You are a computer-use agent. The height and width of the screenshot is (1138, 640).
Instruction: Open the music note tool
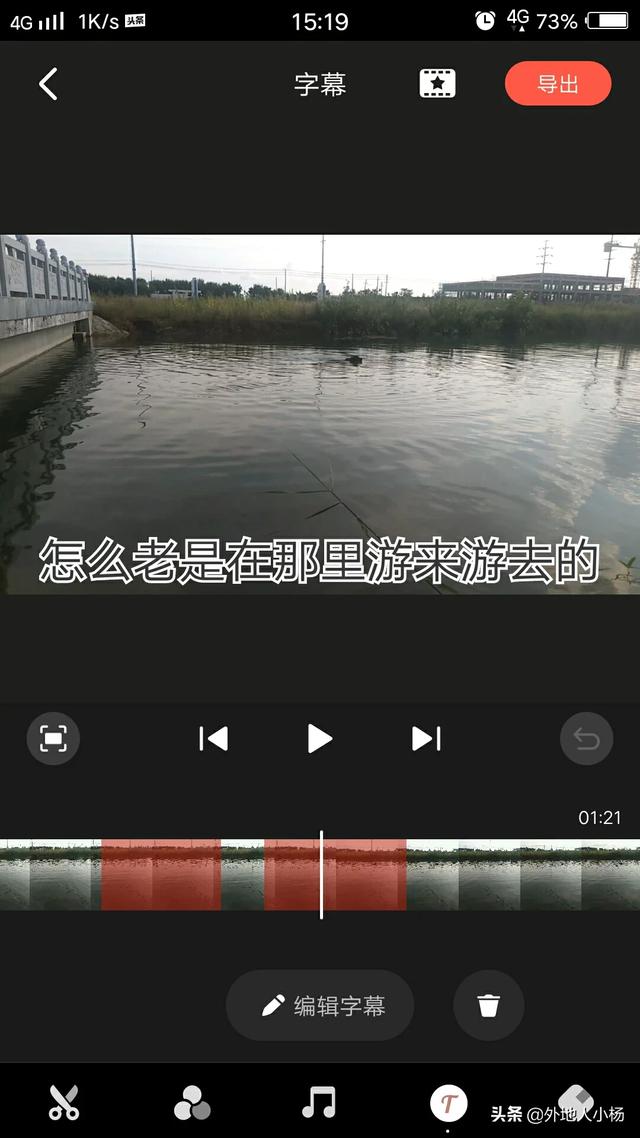click(319, 1103)
